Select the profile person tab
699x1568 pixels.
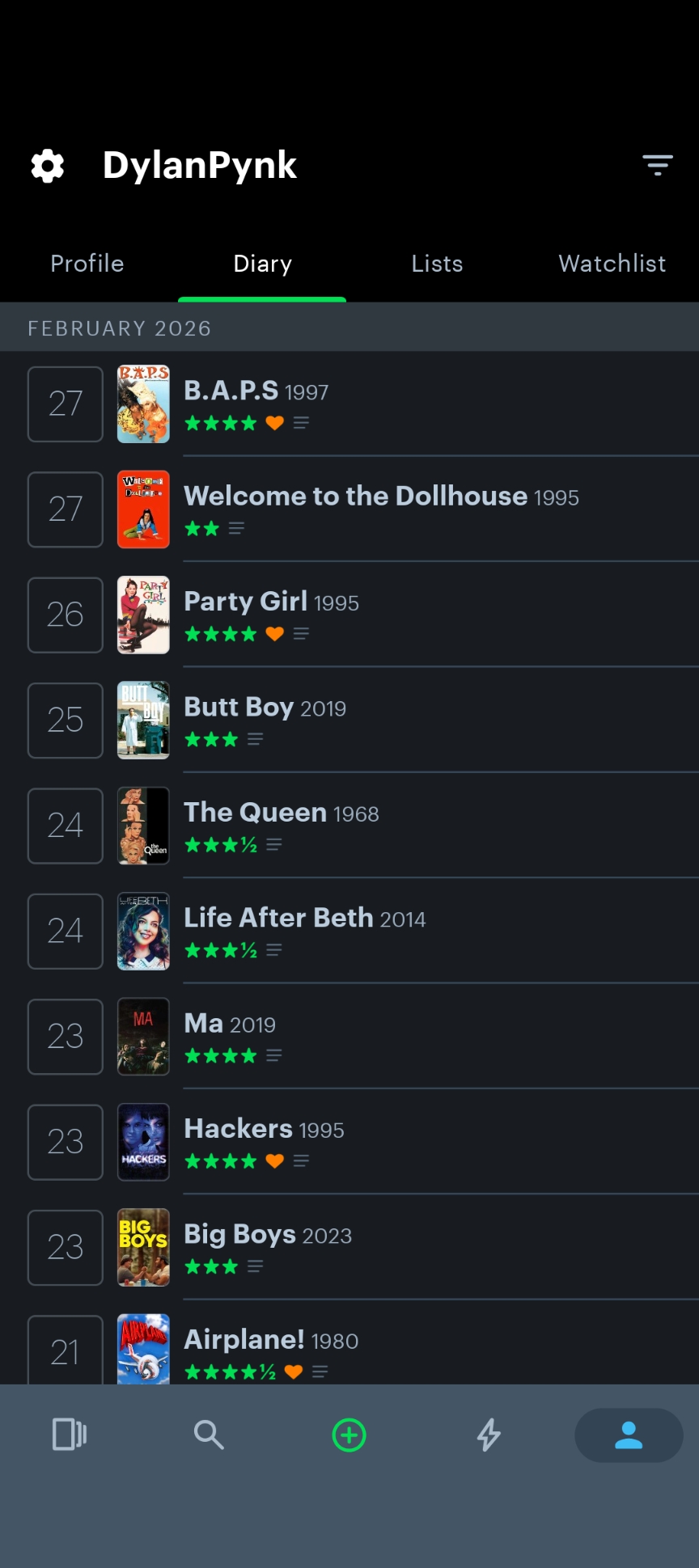(629, 1435)
